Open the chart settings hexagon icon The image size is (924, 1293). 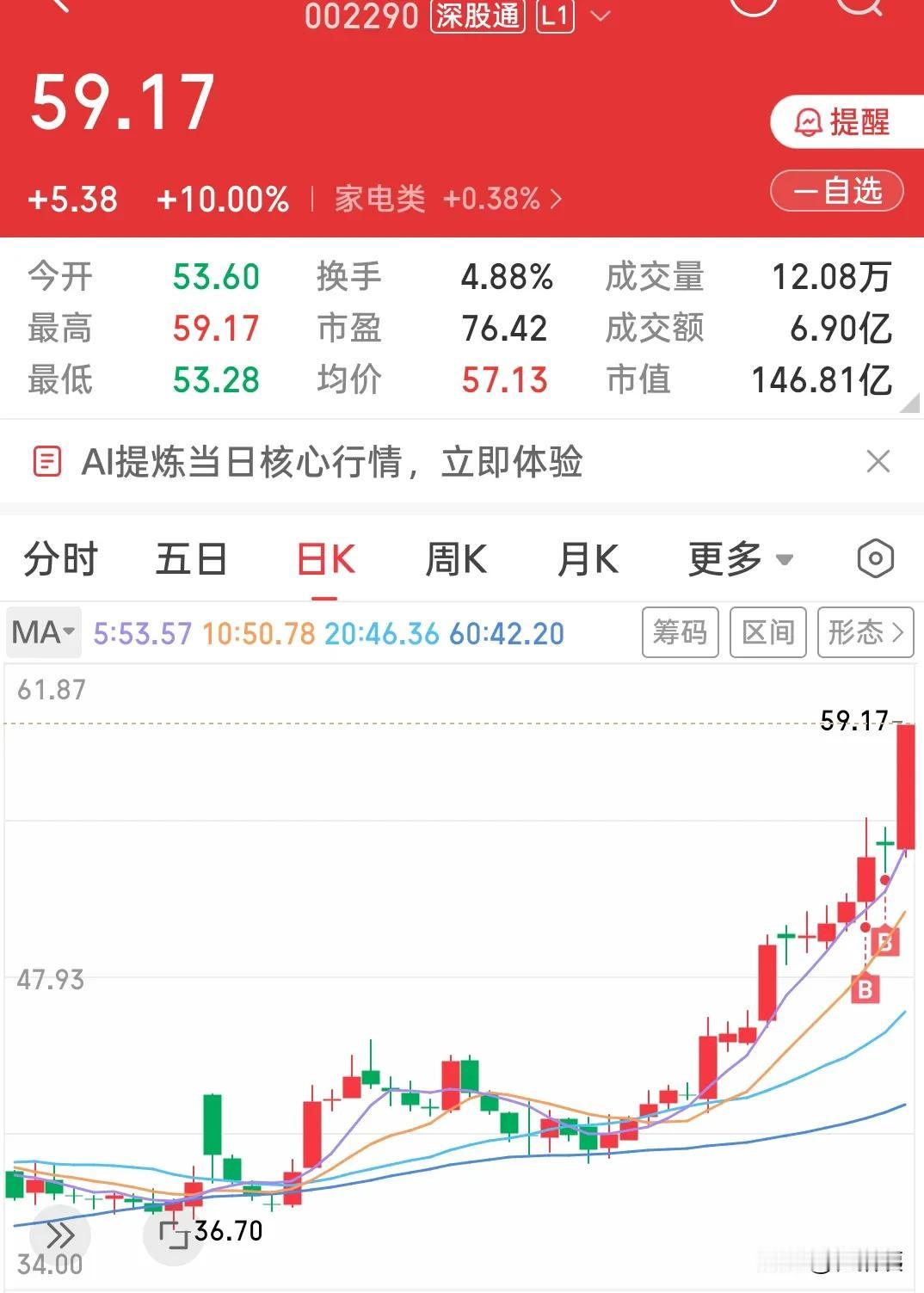[x=876, y=559]
